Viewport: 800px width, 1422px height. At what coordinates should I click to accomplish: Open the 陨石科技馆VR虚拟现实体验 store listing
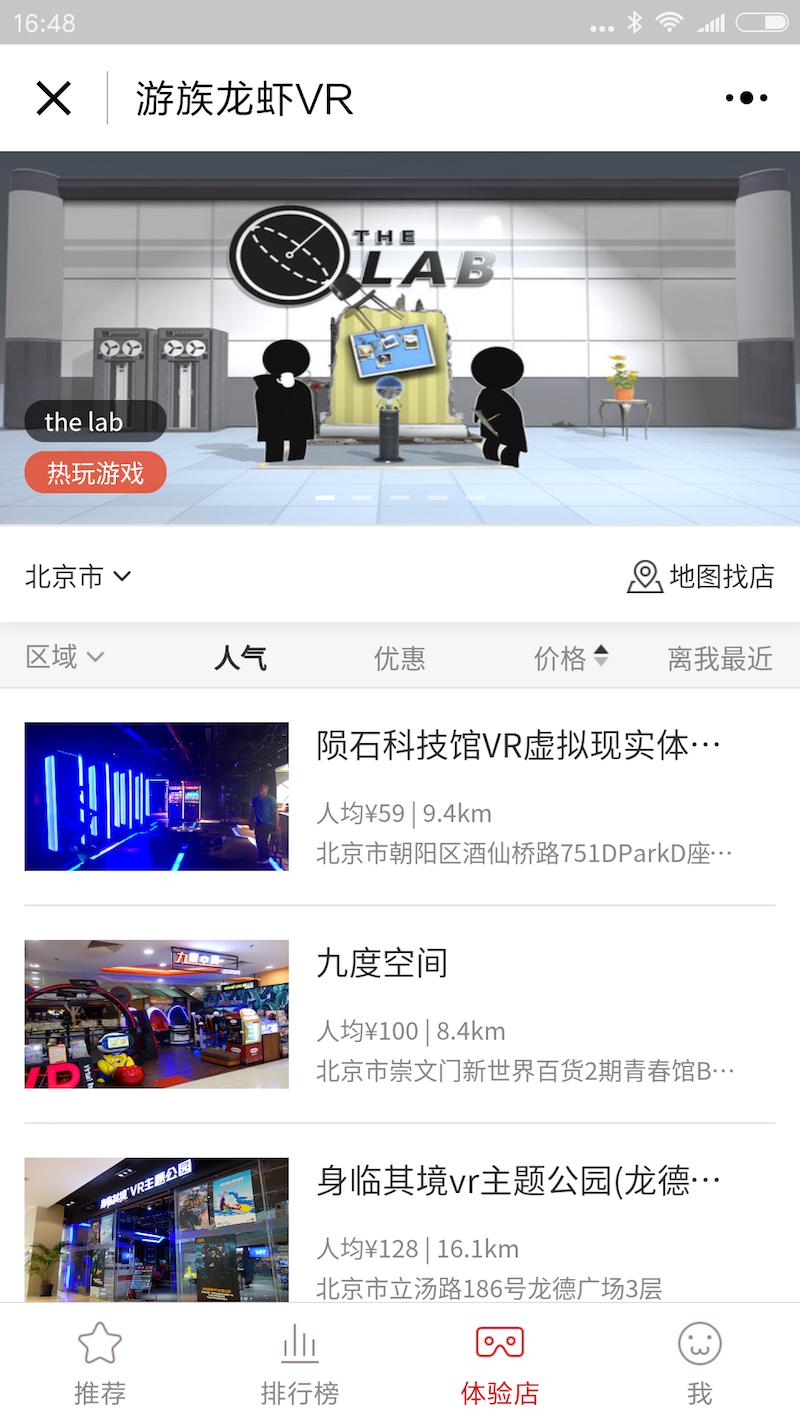coord(400,796)
